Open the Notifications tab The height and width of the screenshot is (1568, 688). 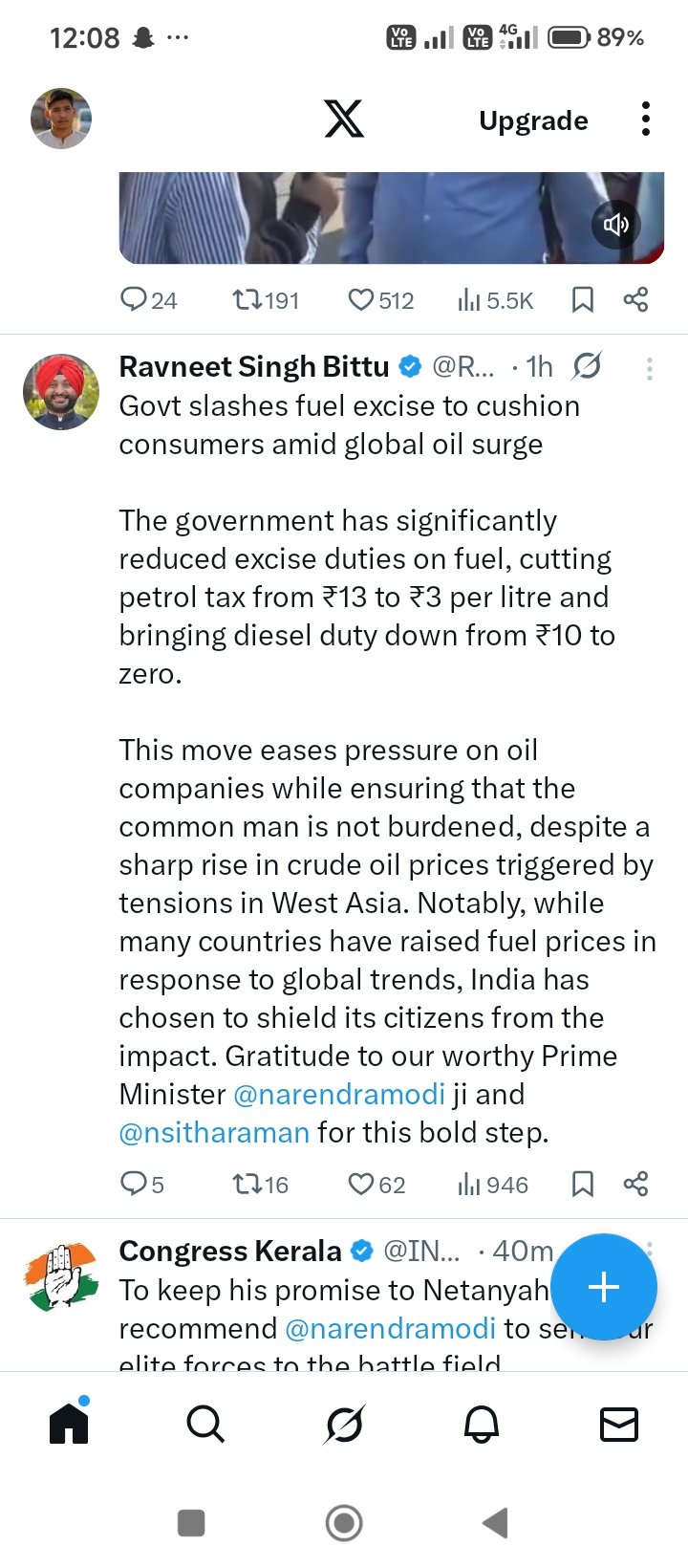(x=482, y=1425)
